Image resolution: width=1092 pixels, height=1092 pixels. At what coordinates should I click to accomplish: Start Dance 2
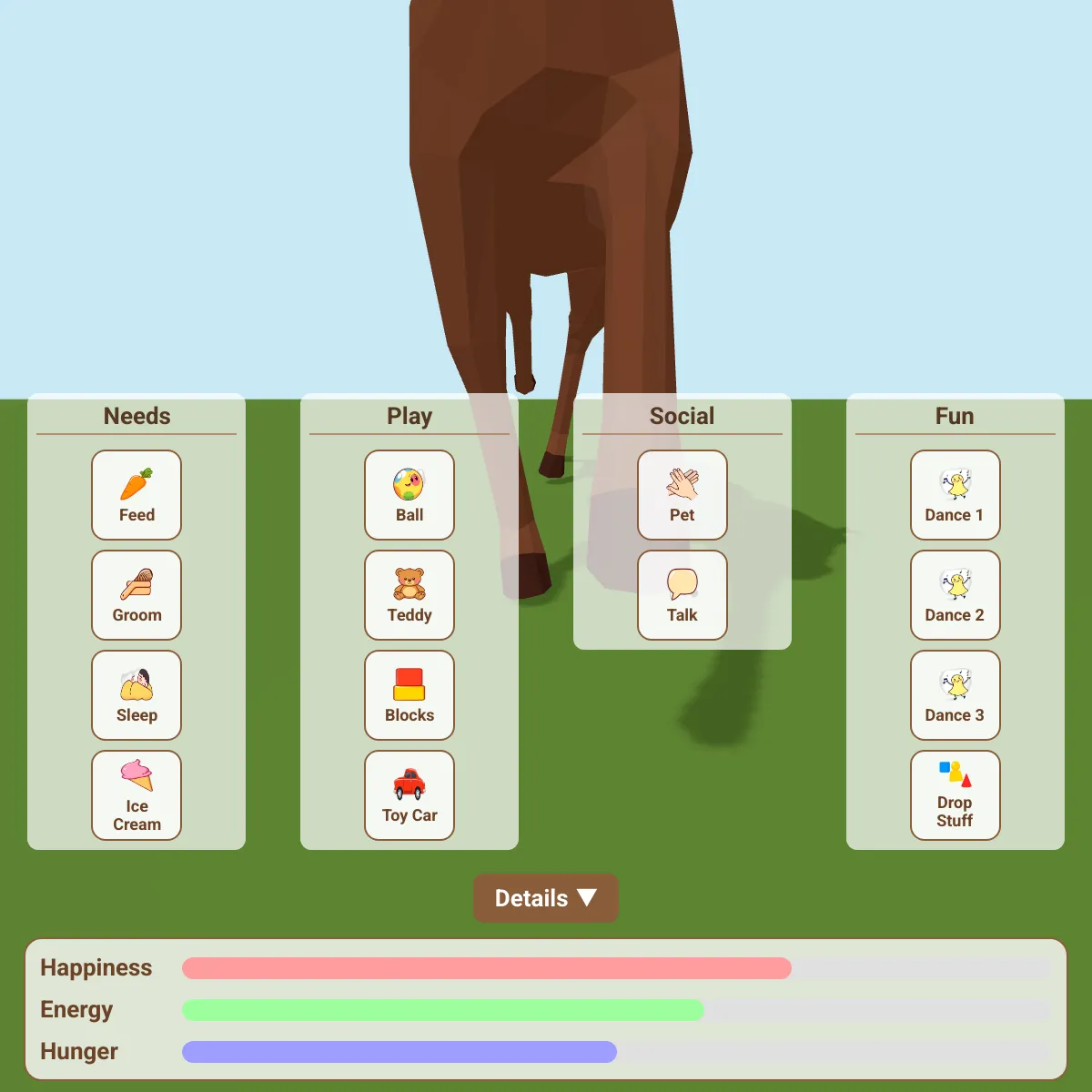955,595
